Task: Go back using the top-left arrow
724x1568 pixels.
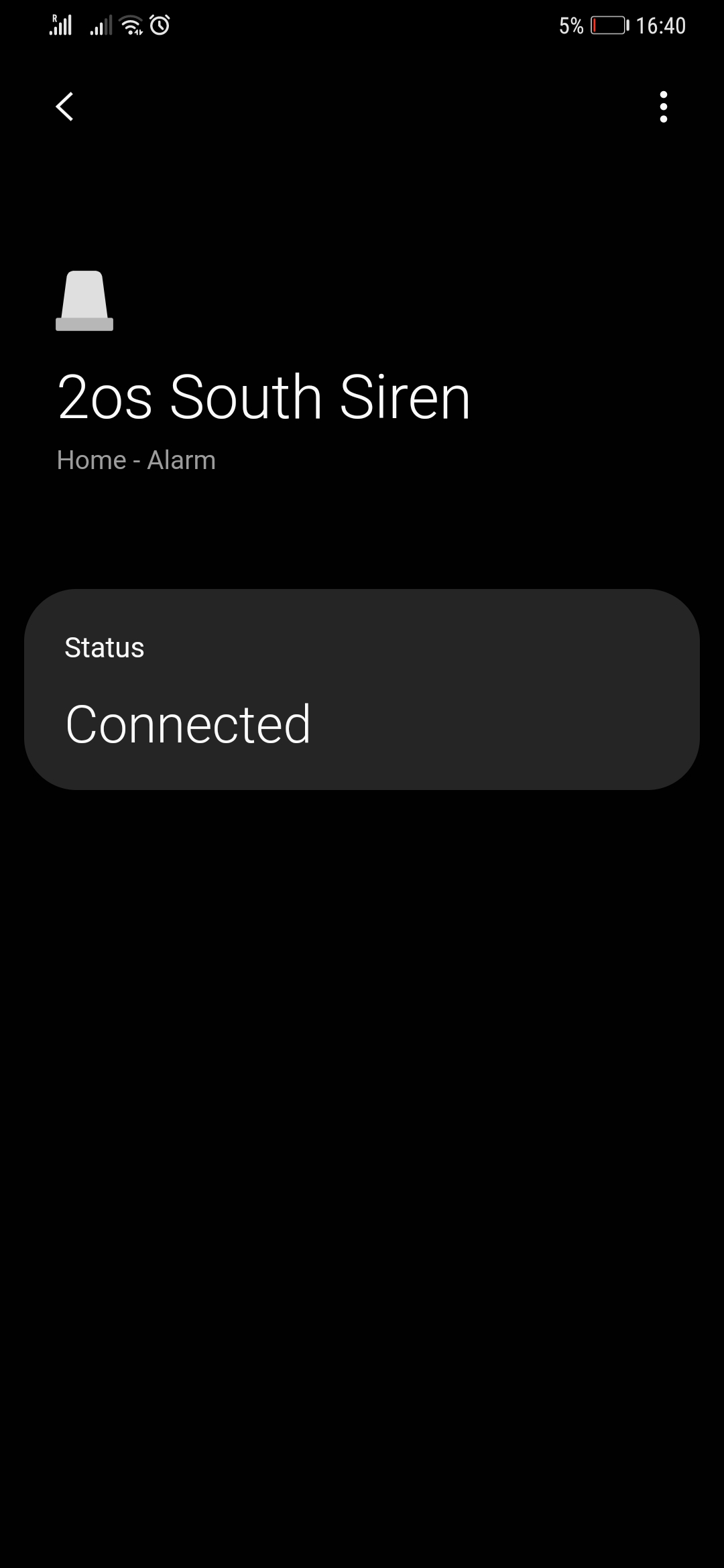Action: point(64,107)
